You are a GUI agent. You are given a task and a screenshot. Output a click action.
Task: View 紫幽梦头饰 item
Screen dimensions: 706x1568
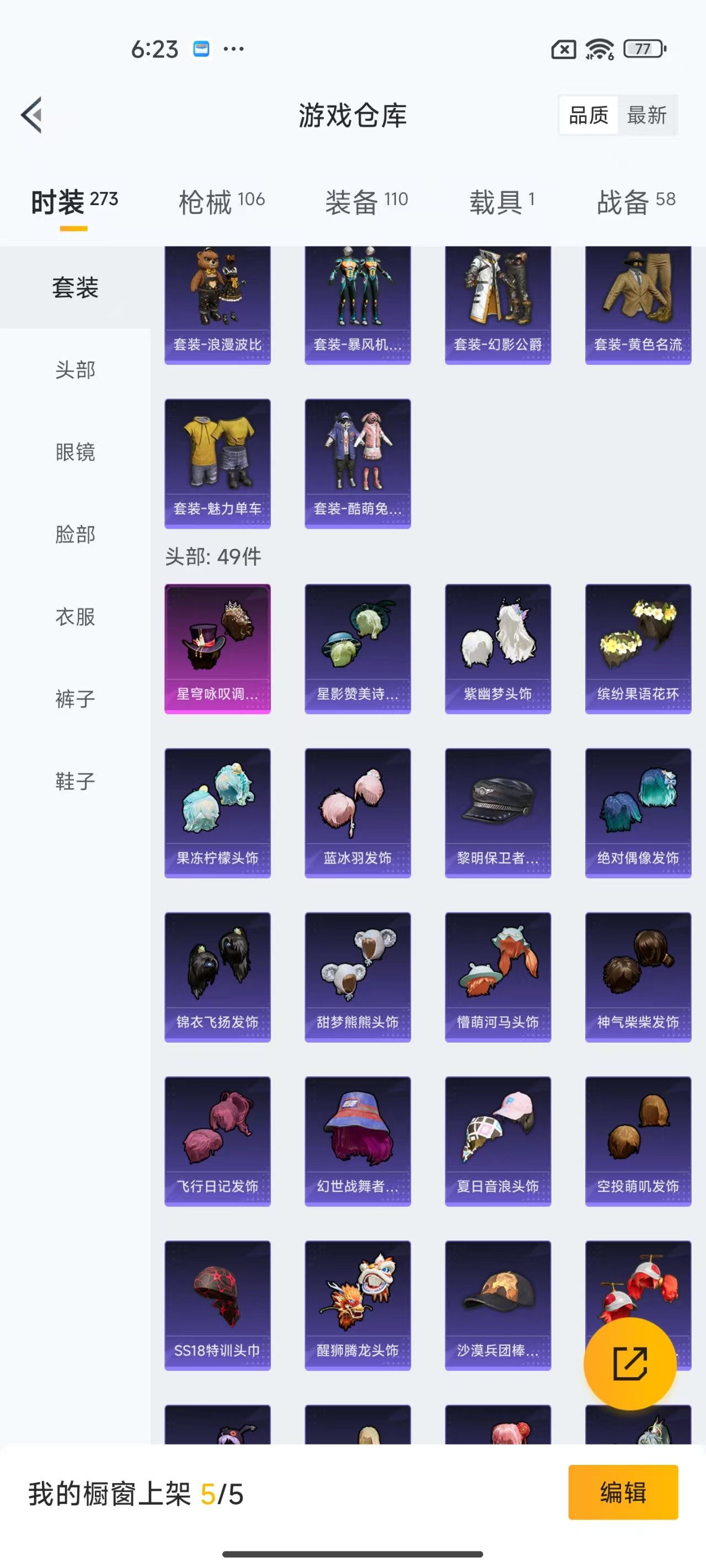tap(498, 648)
